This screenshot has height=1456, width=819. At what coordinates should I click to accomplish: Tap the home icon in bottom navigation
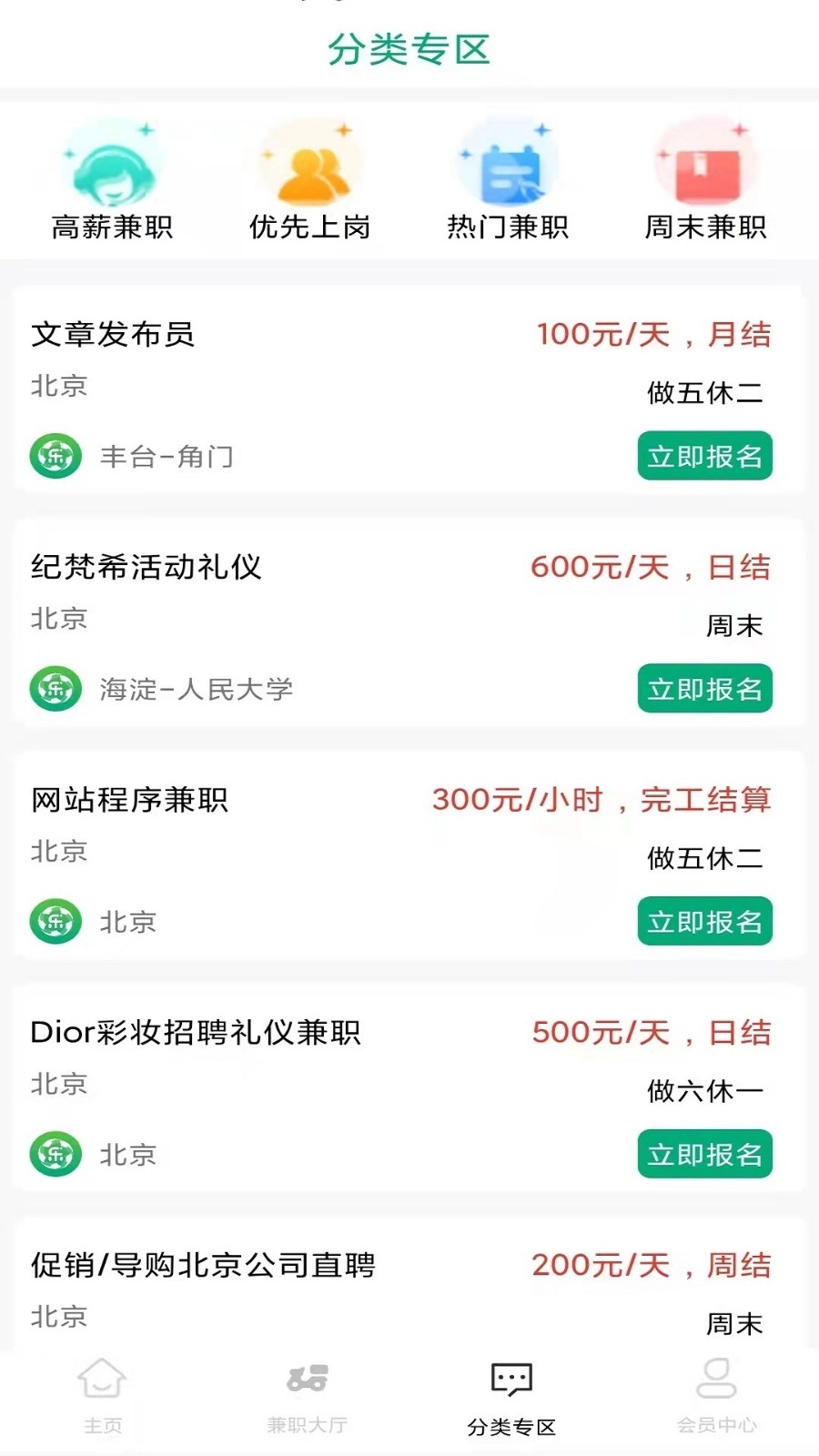(x=102, y=1379)
